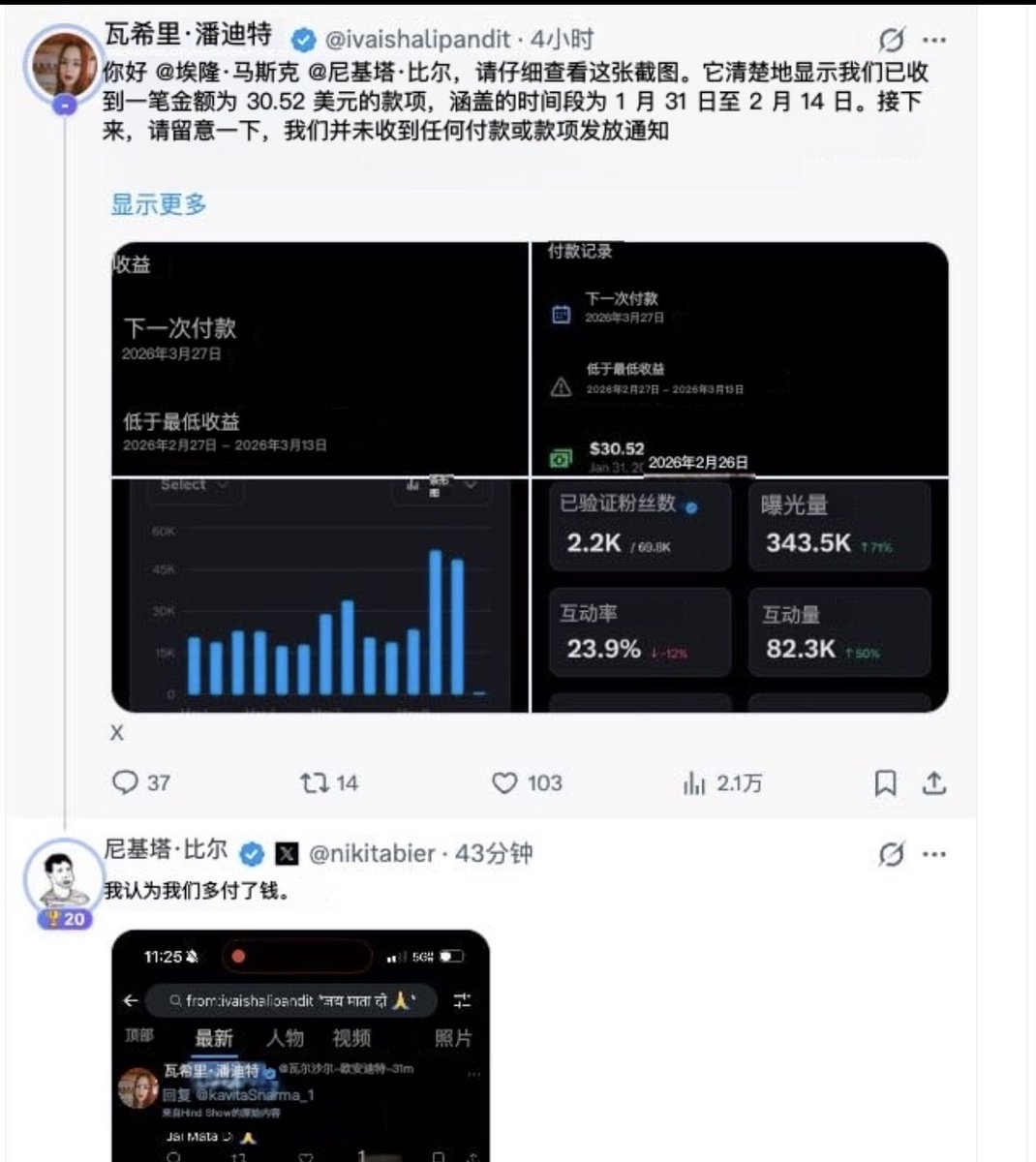Screen dimensions: 1036x1162
Task: Open the blue bar chart image
Action: point(320,596)
